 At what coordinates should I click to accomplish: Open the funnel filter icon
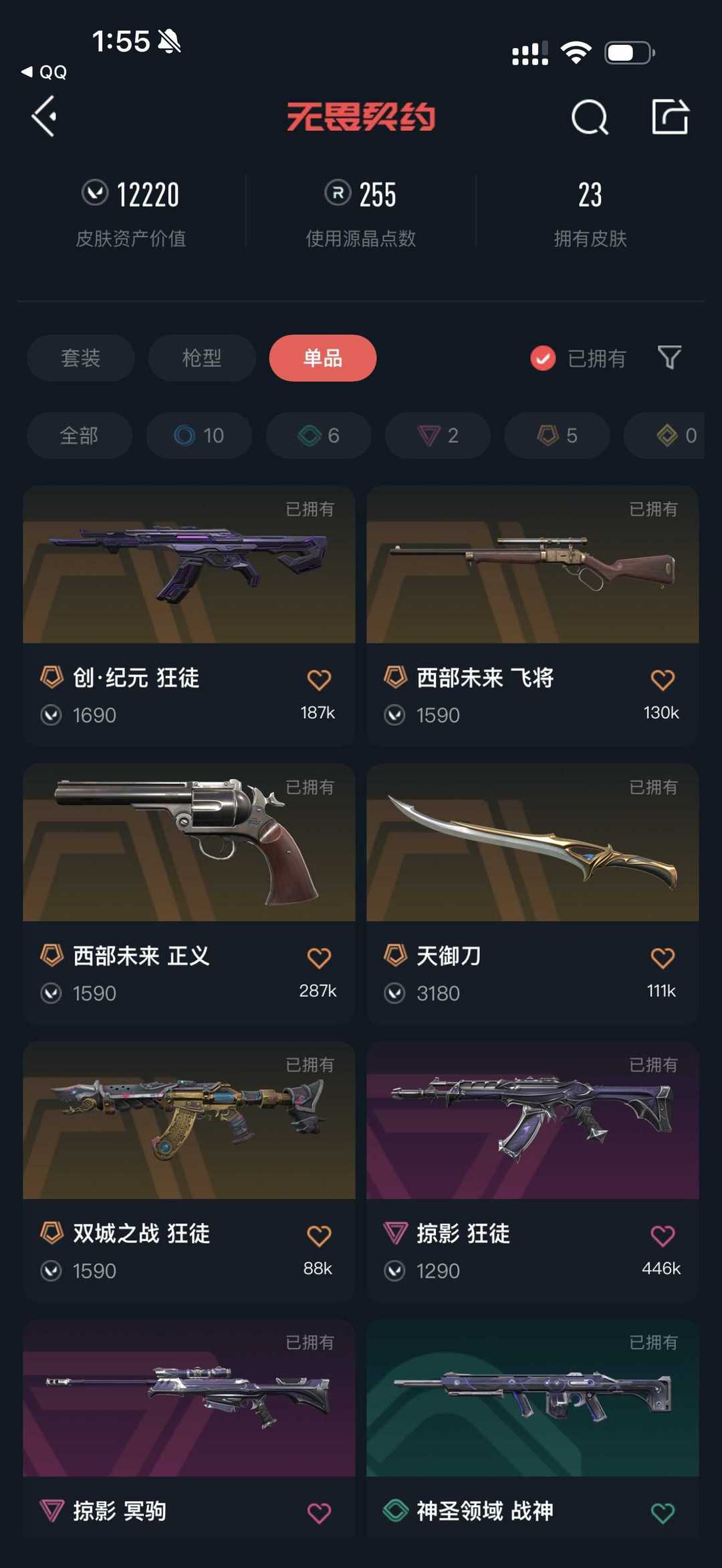click(669, 358)
